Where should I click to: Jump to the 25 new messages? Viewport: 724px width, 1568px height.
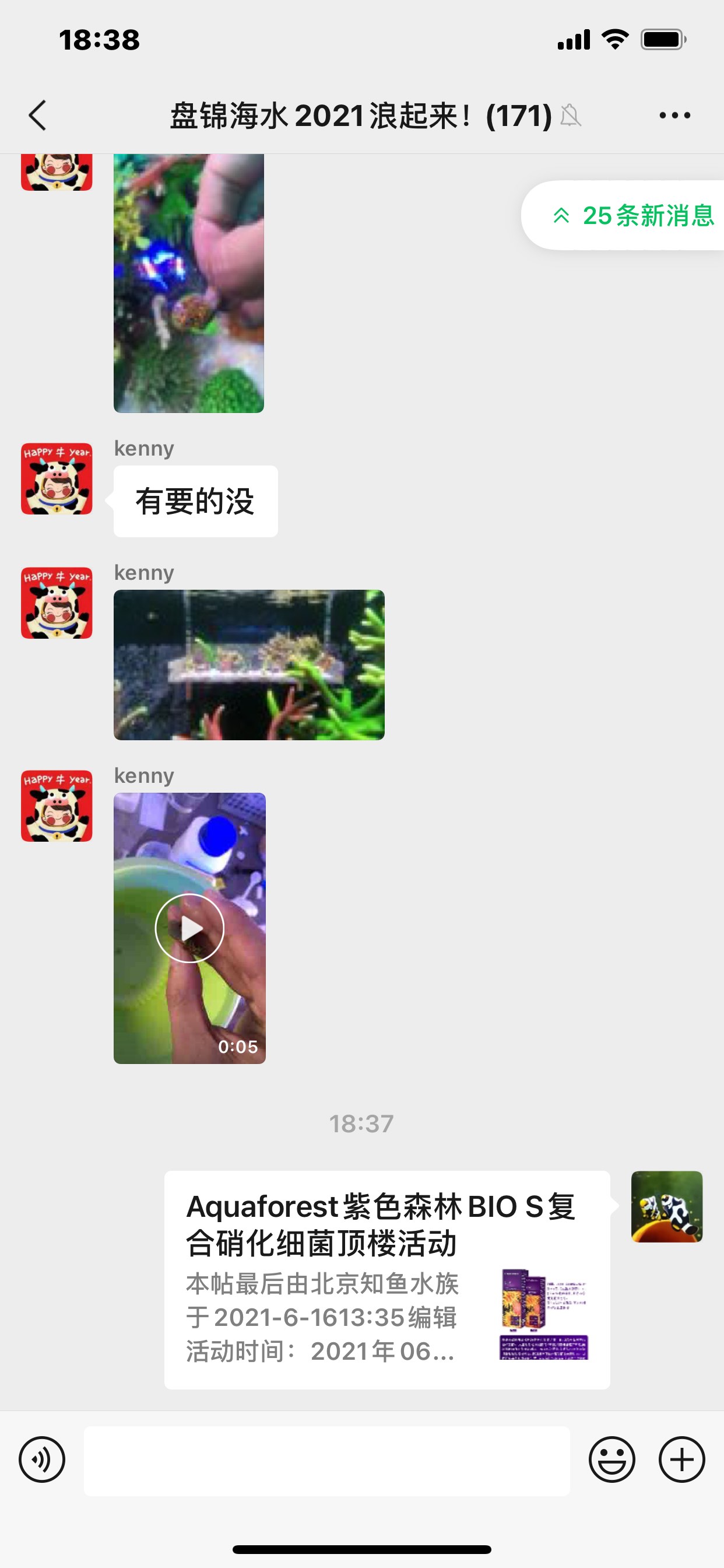632,215
